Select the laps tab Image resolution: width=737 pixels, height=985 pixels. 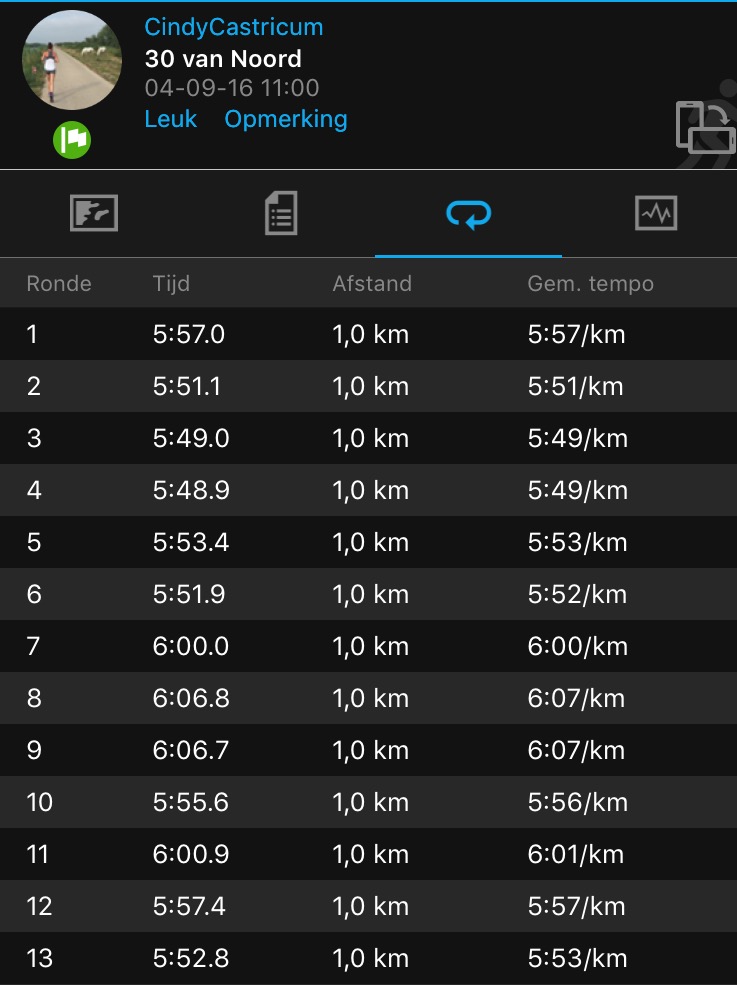pos(468,213)
